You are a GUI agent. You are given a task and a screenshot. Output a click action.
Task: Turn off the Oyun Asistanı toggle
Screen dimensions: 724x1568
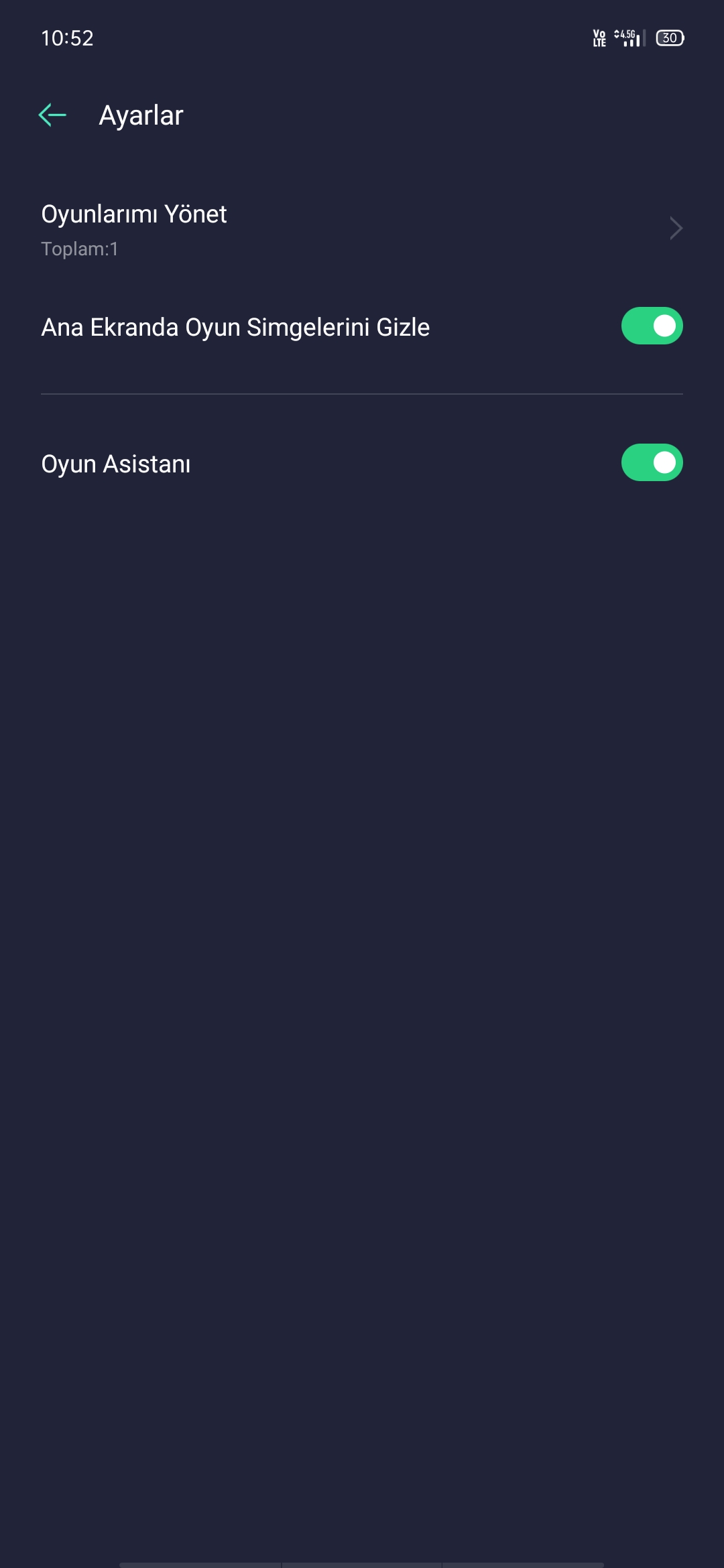652,462
